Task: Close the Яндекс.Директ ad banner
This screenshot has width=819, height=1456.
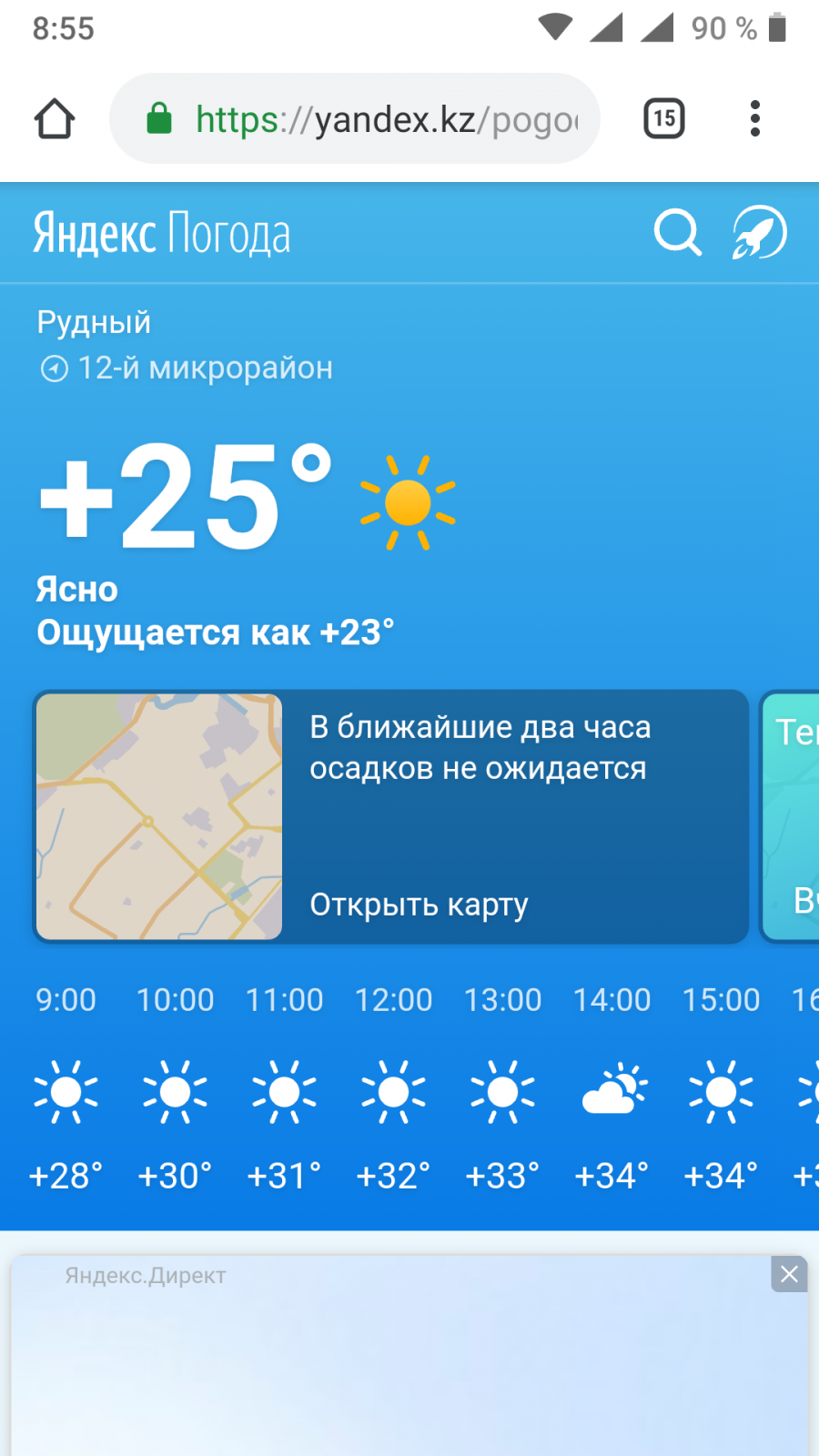Action: [x=789, y=1274]
